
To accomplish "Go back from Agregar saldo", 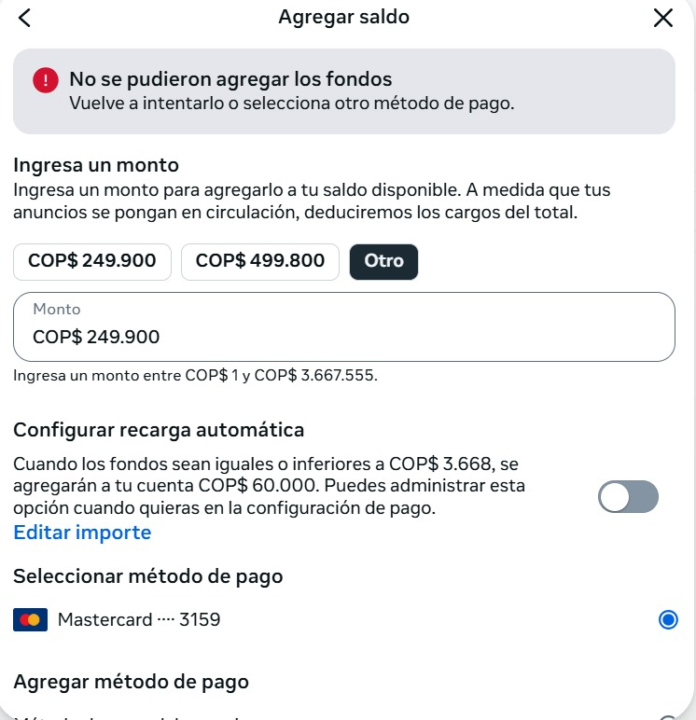I will [25, 17].
